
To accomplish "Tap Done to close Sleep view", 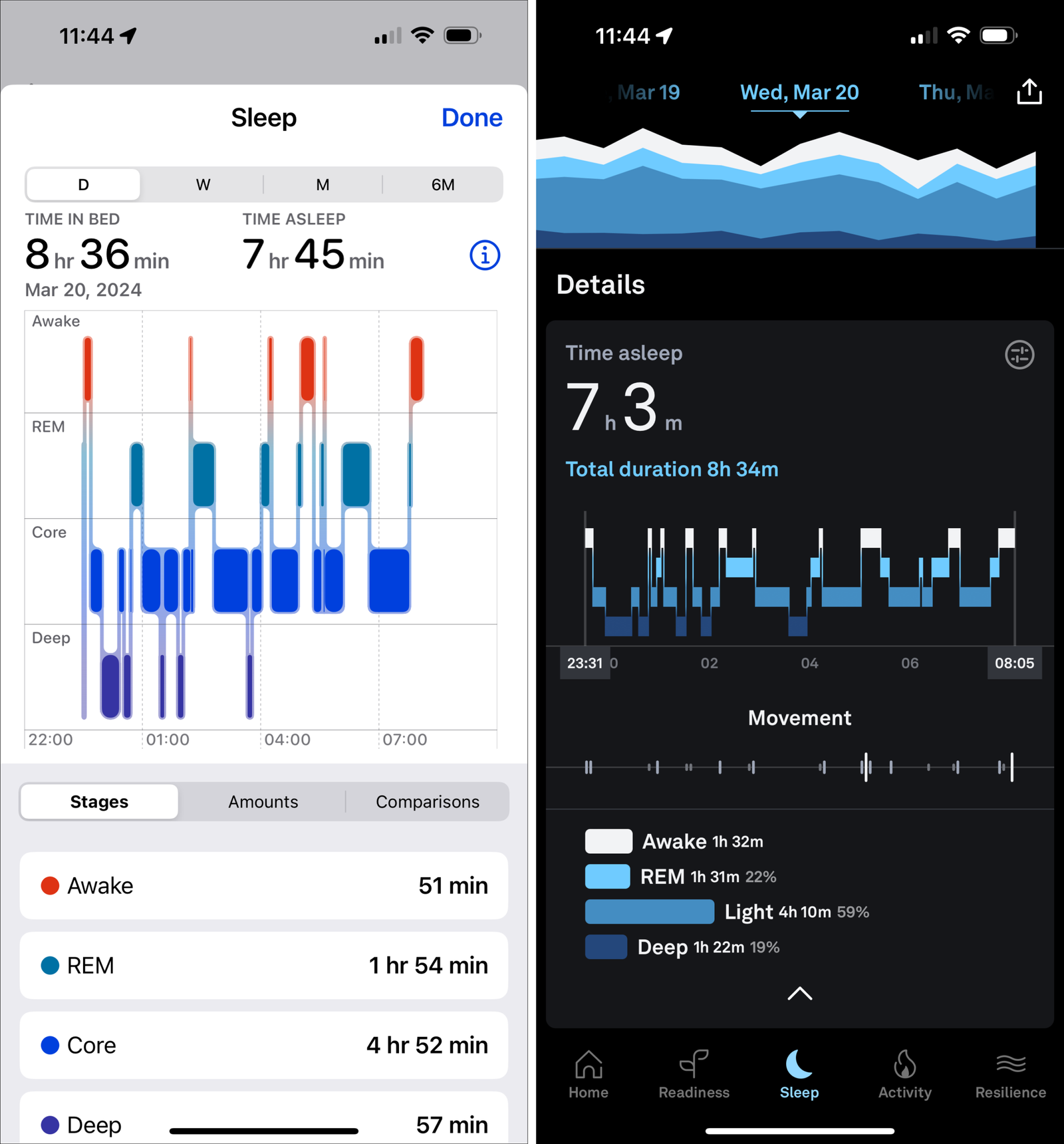I will click(471, 118).
